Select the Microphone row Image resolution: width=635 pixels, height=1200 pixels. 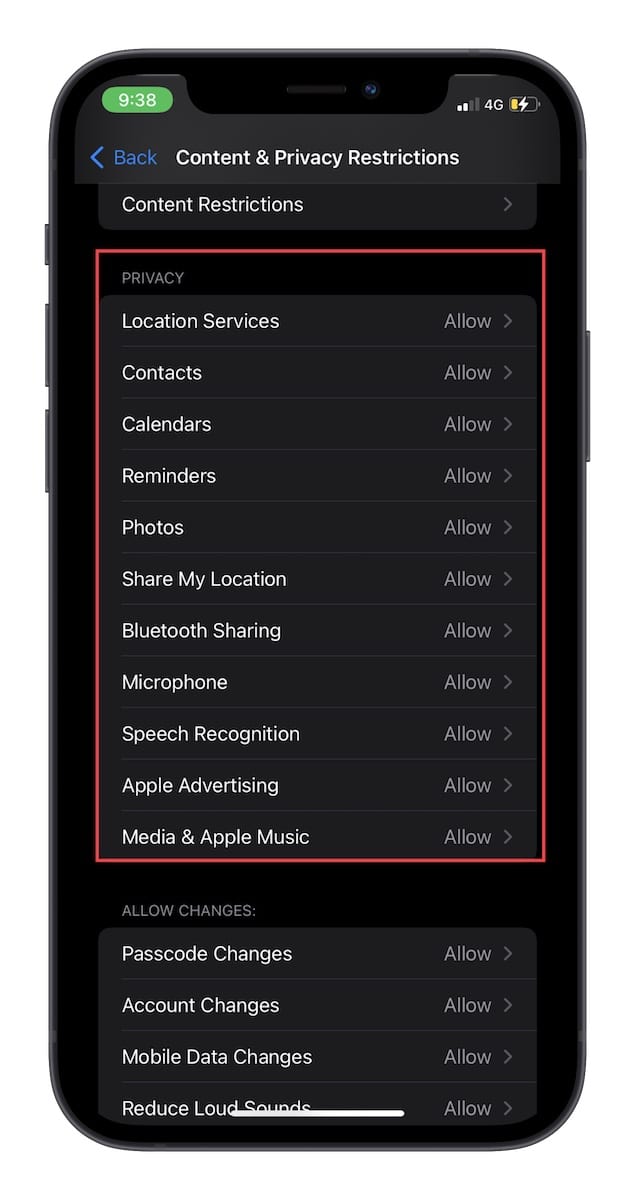point(317,683)
